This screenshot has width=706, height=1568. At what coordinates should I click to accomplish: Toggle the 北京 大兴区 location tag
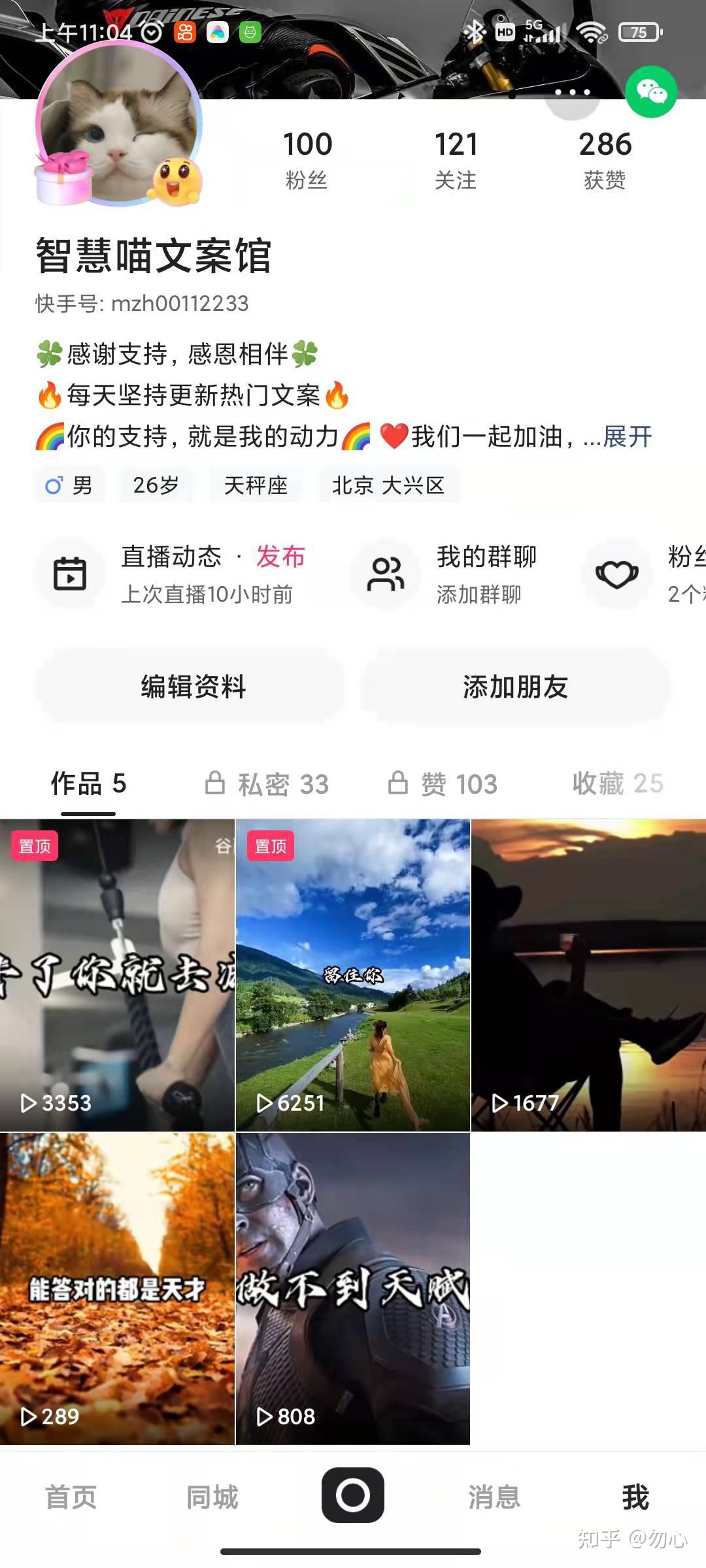point(390,485)
